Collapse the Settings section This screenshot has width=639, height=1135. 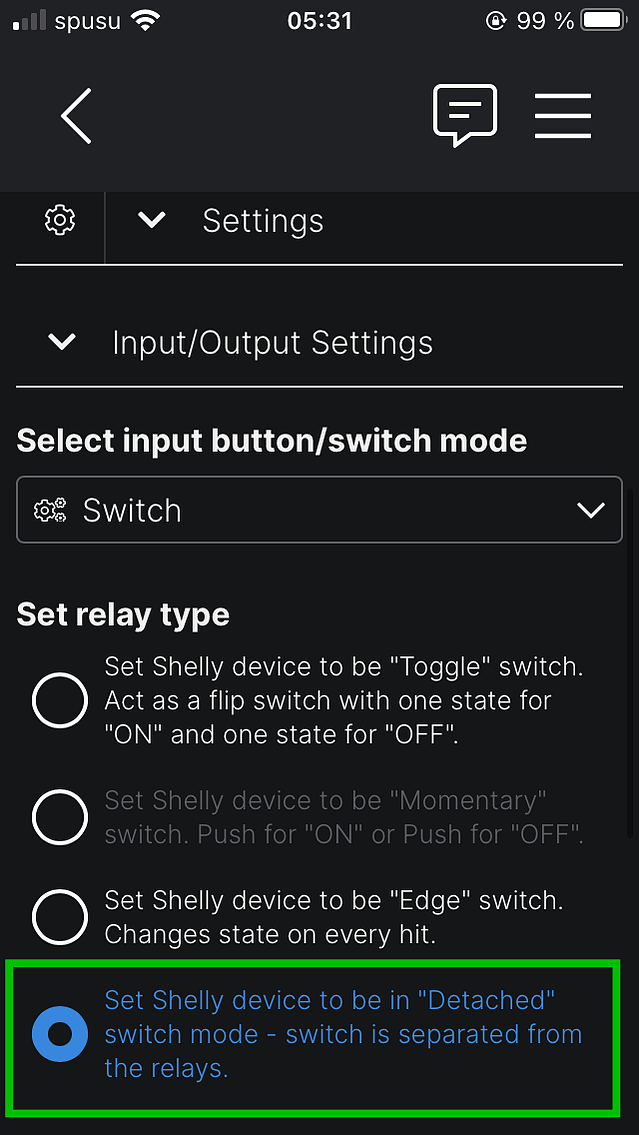pos(152,220)
